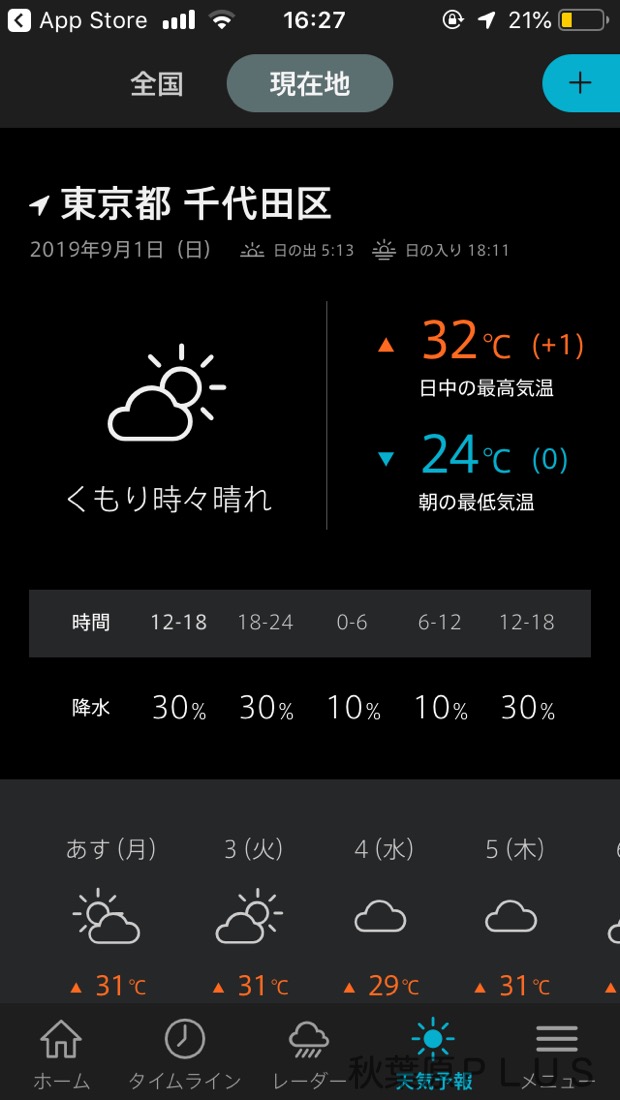Go to the ホーム tab
The width and height of the screenshot is (620, 1100).
(x=61, y=1053)
